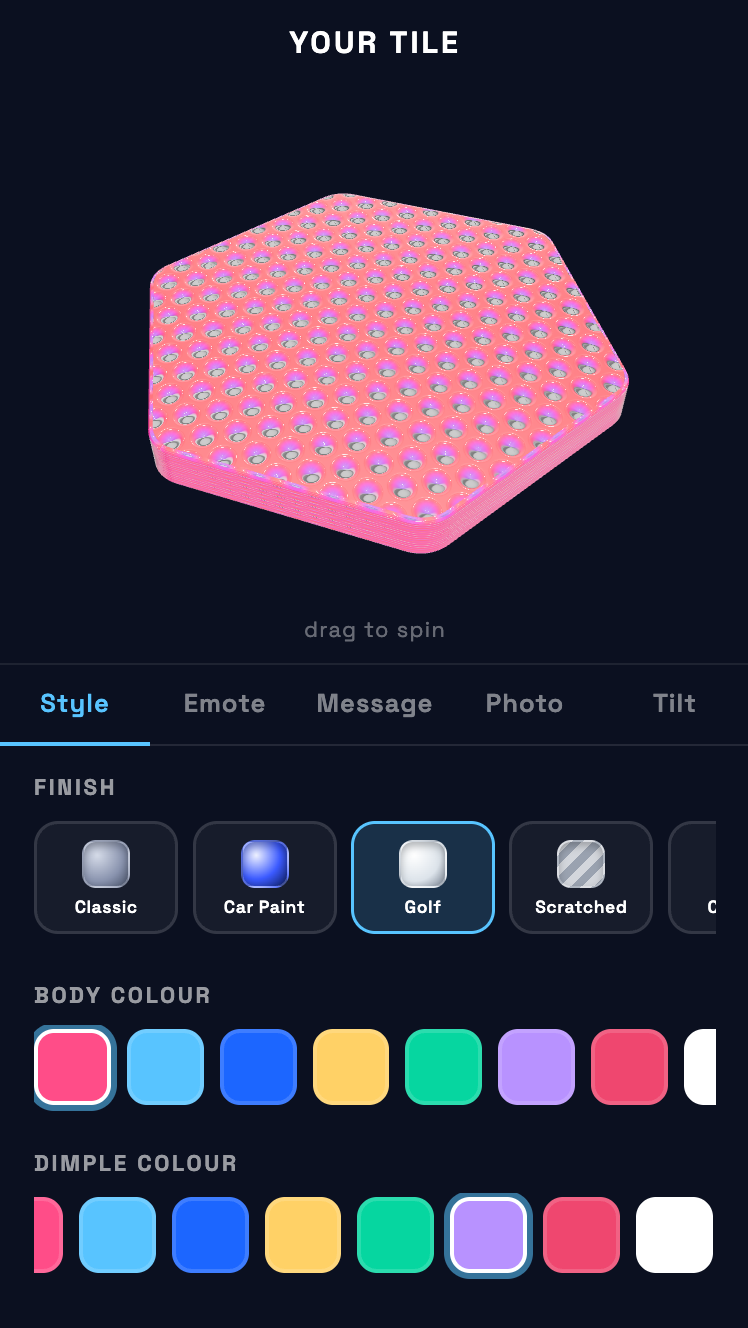The height and width of the screenshot is (1328, 748).
Task: Open the Message tab
Action: point(374,704)
